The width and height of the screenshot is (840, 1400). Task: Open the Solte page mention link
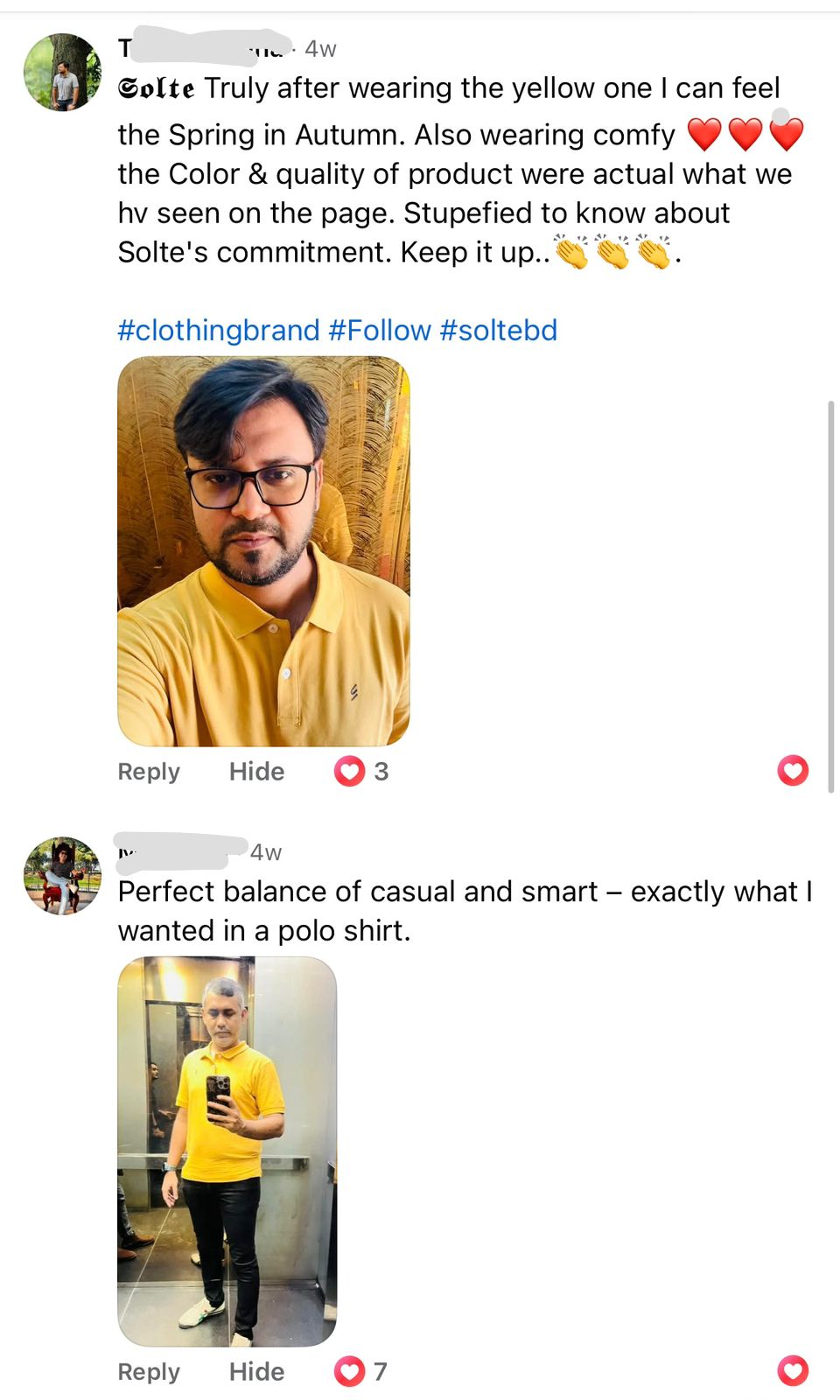point(157,88)
